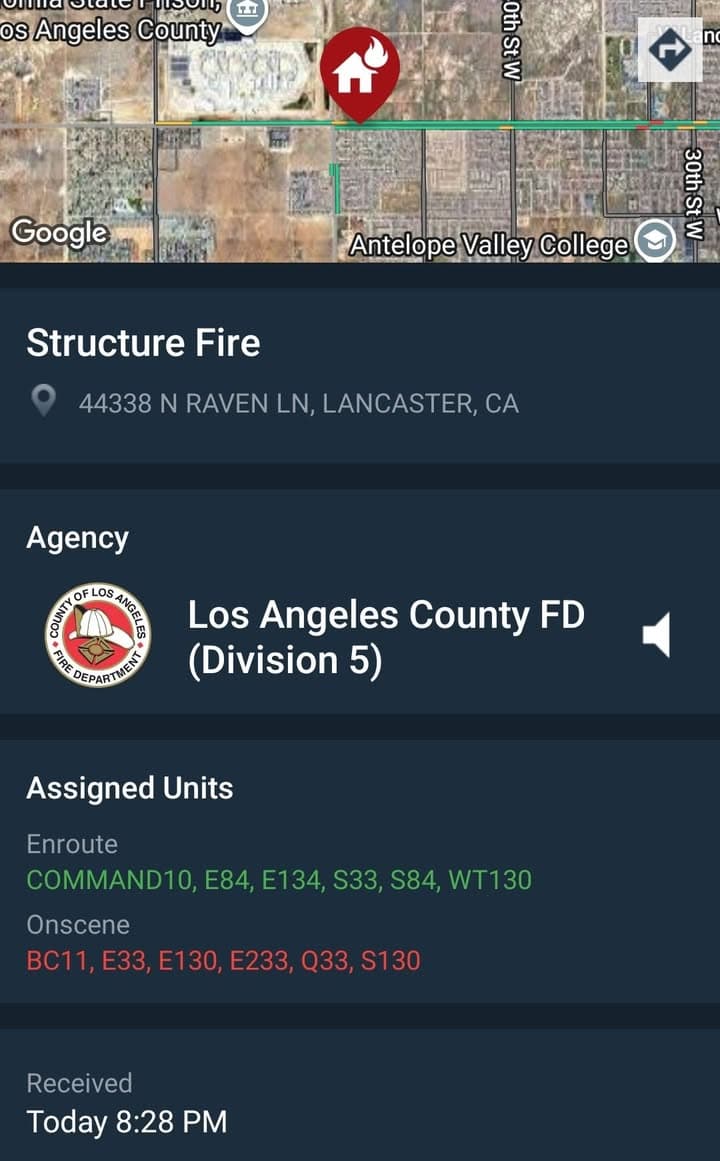Play incident radio with the speaker icon

click(655, 634)
